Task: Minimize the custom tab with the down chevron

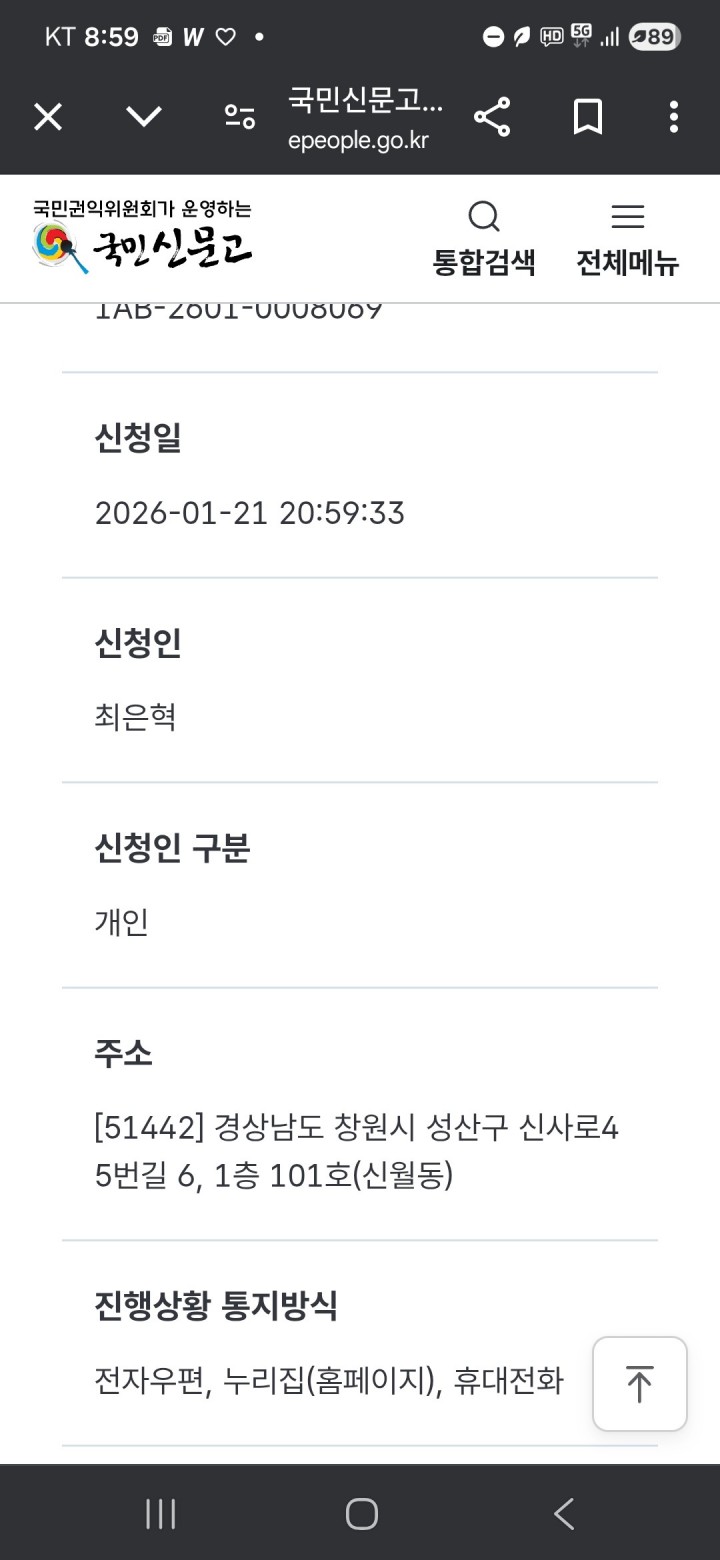Action: pyautogui.click(x=144, y=117)
